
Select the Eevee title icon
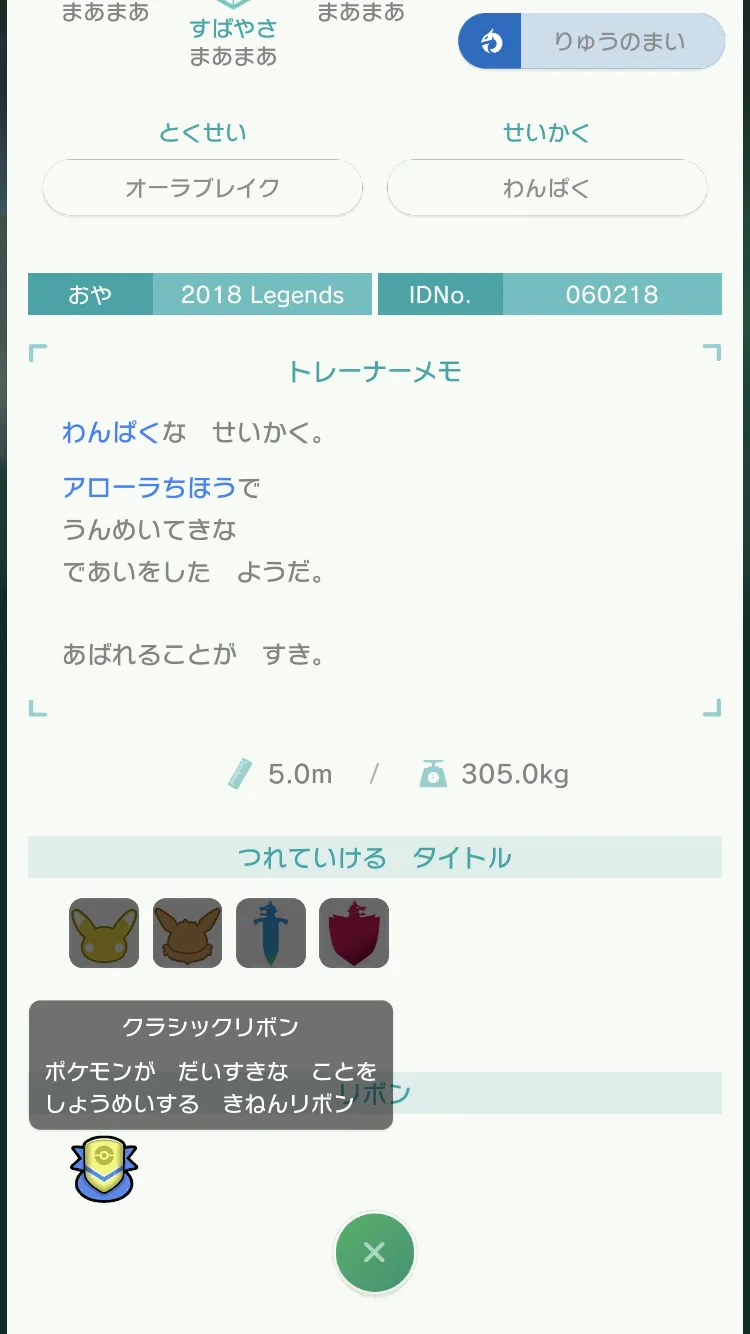tap(187, 933)
